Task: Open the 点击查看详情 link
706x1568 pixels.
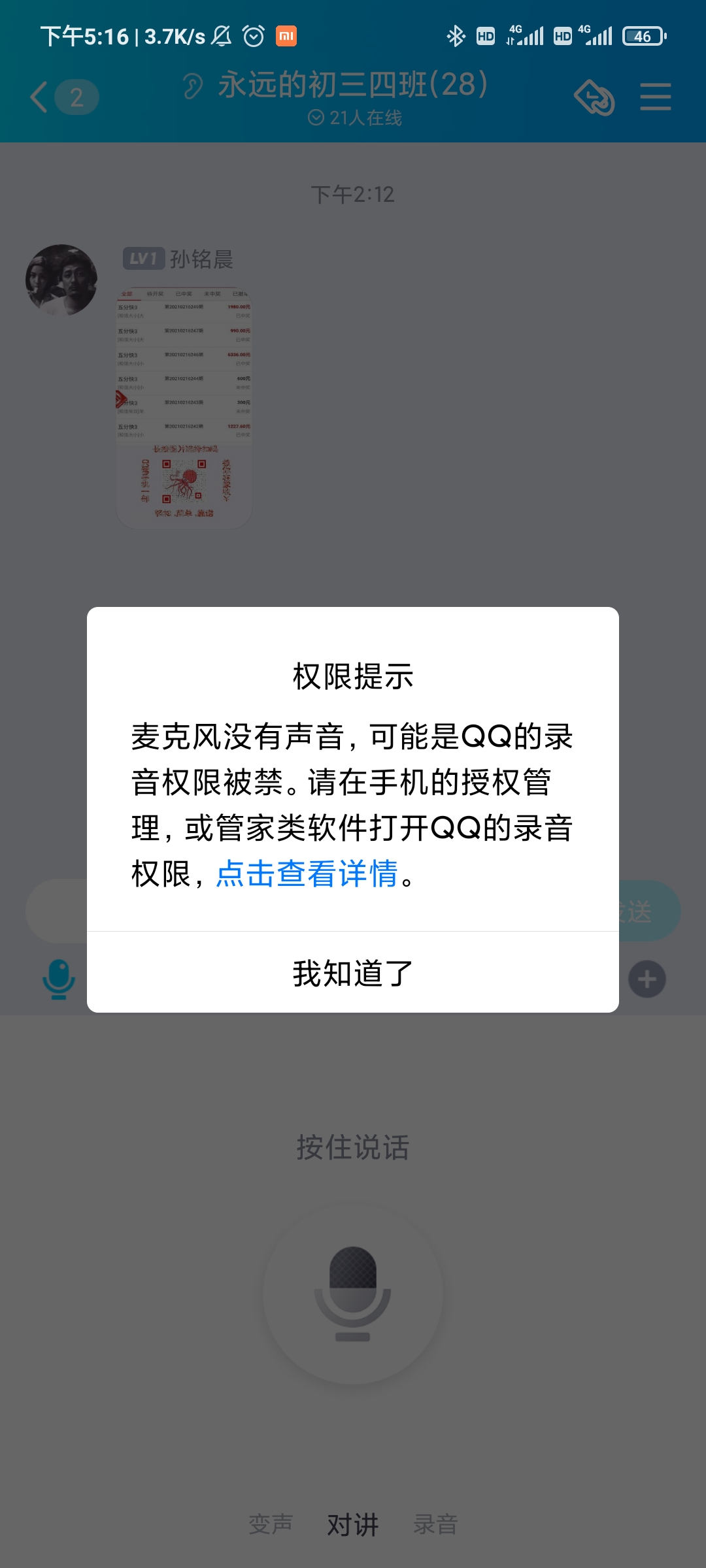Action: pyautogui.click(x=307, y=874)
